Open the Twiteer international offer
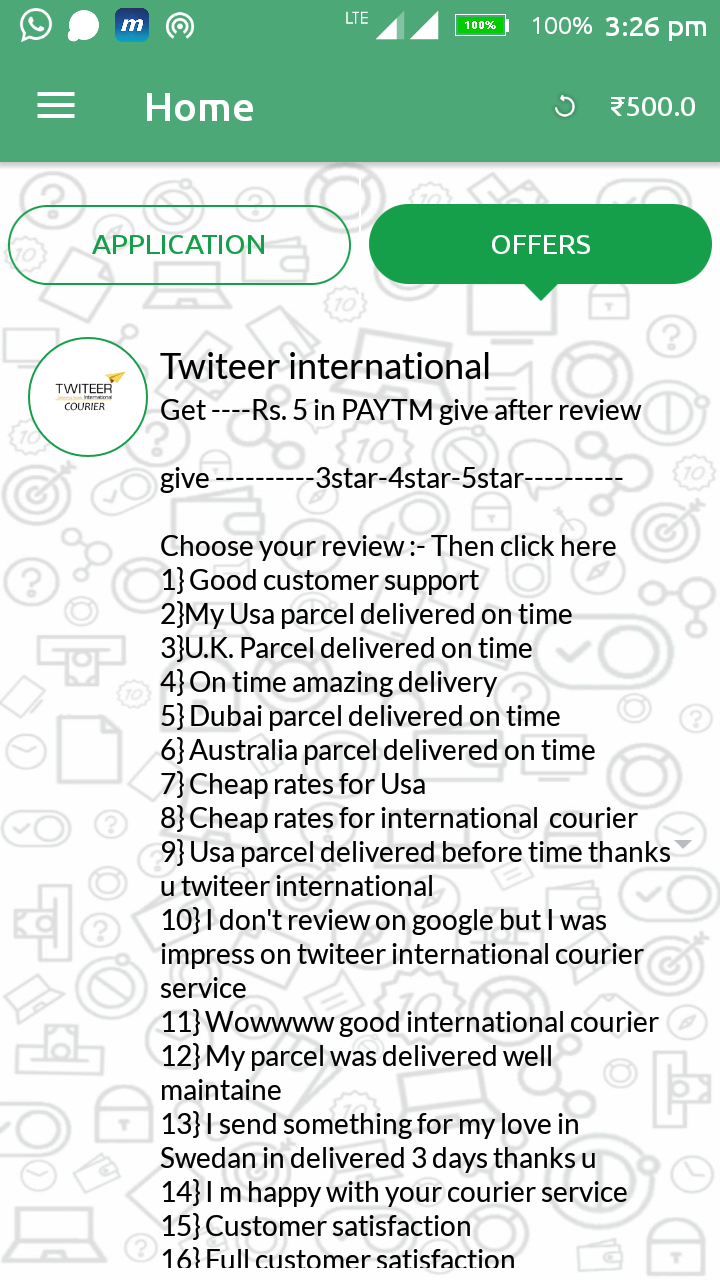 [x=325, y=367]
